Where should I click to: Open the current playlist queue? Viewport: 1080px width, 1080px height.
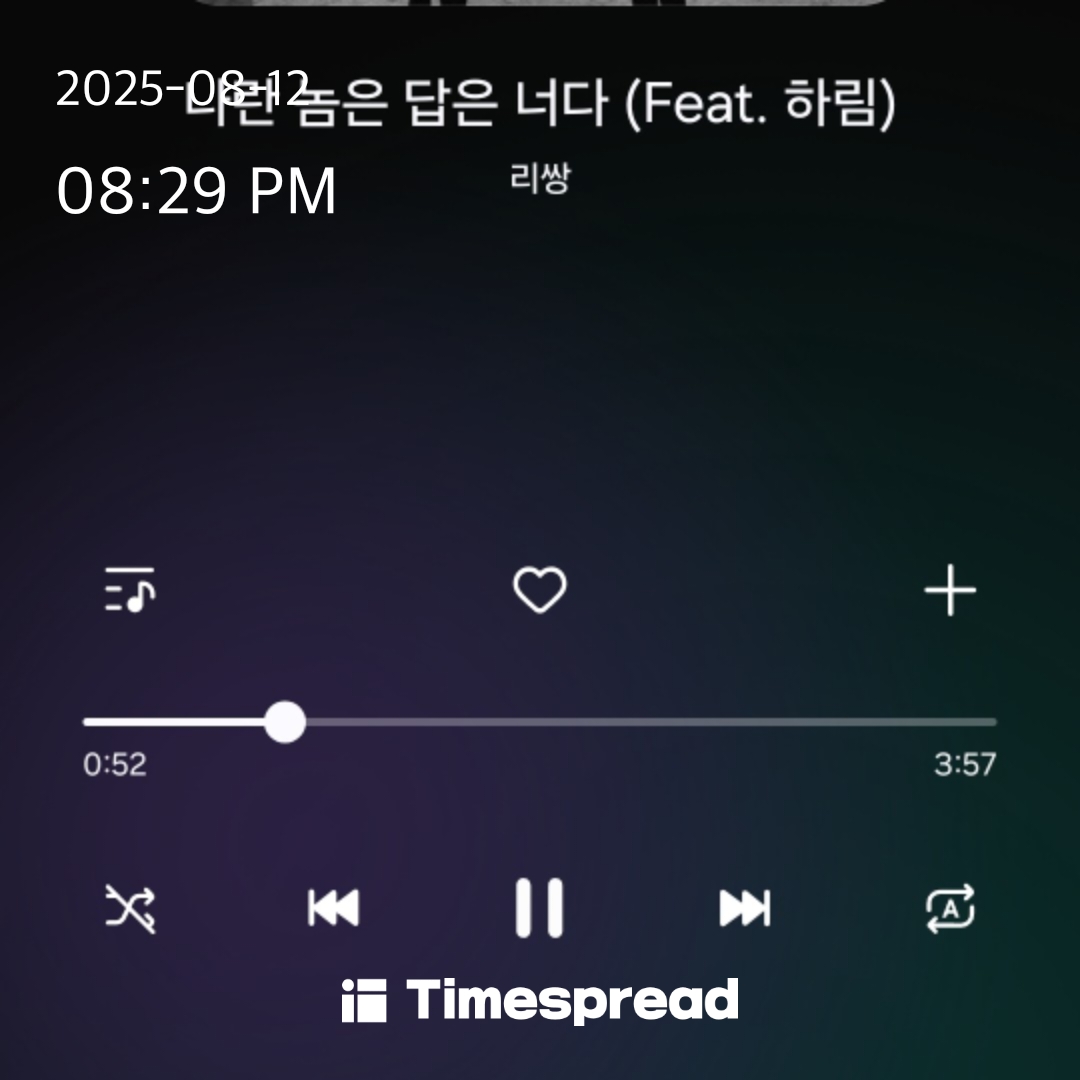tap(130, 590)
